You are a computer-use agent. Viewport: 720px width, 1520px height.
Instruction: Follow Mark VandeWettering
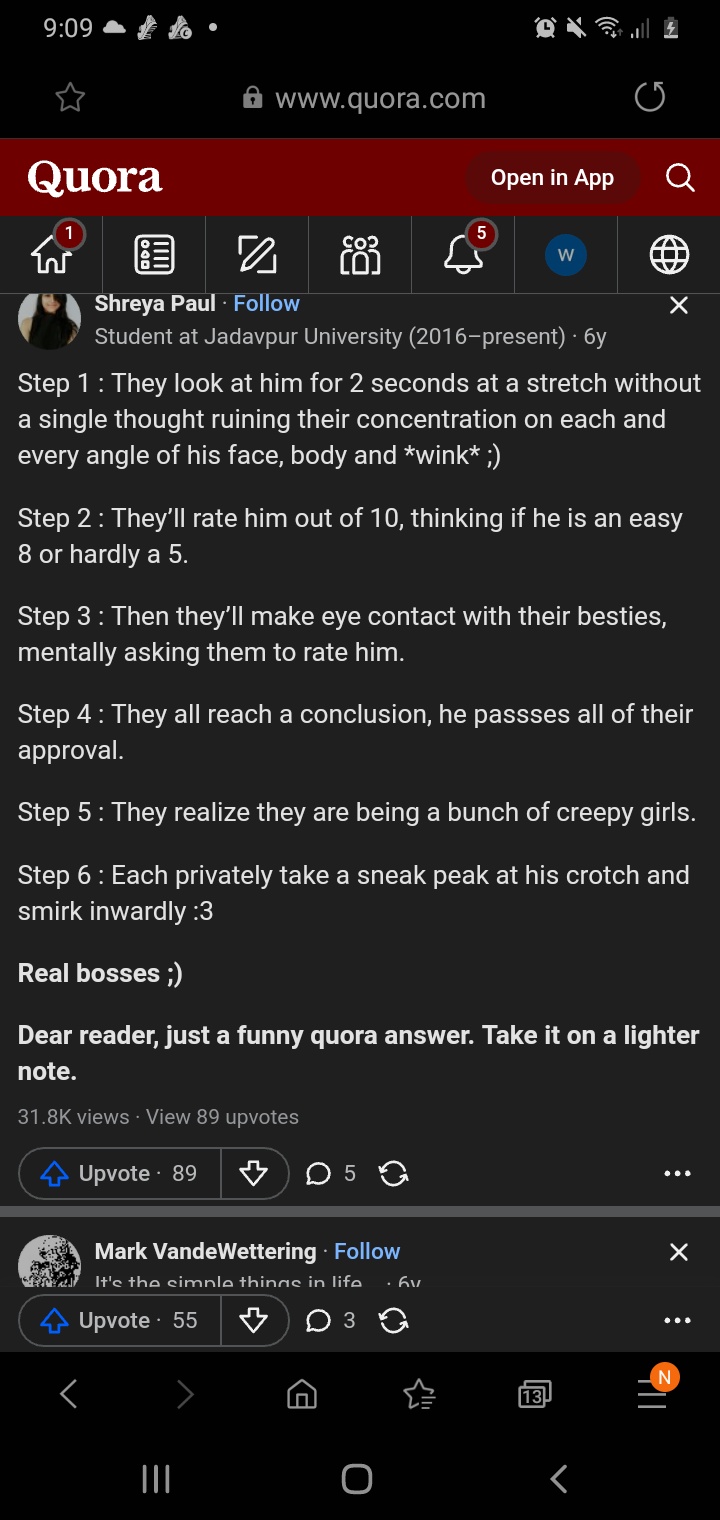tap(367, 1251)
